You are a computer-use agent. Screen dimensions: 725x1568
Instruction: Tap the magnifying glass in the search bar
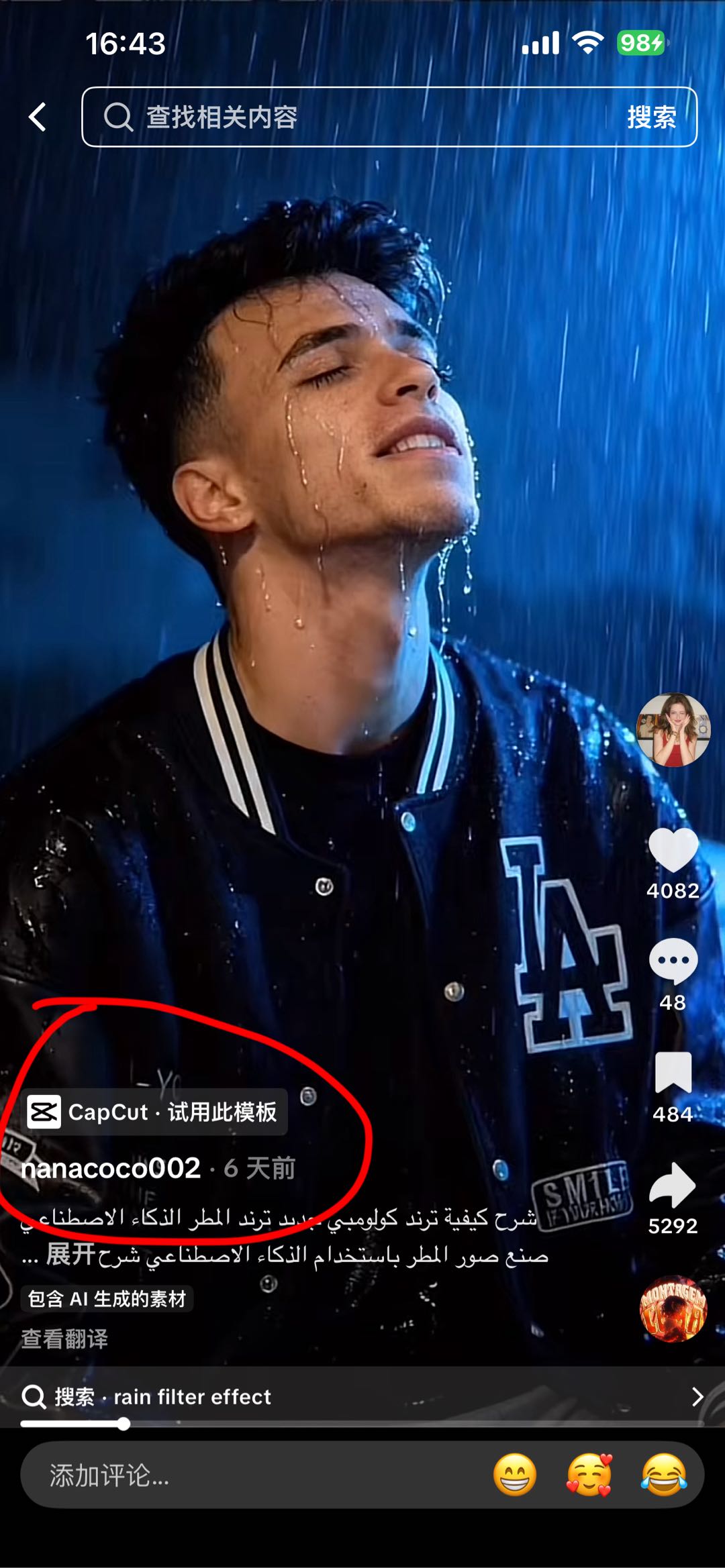(x=118, y=115)
